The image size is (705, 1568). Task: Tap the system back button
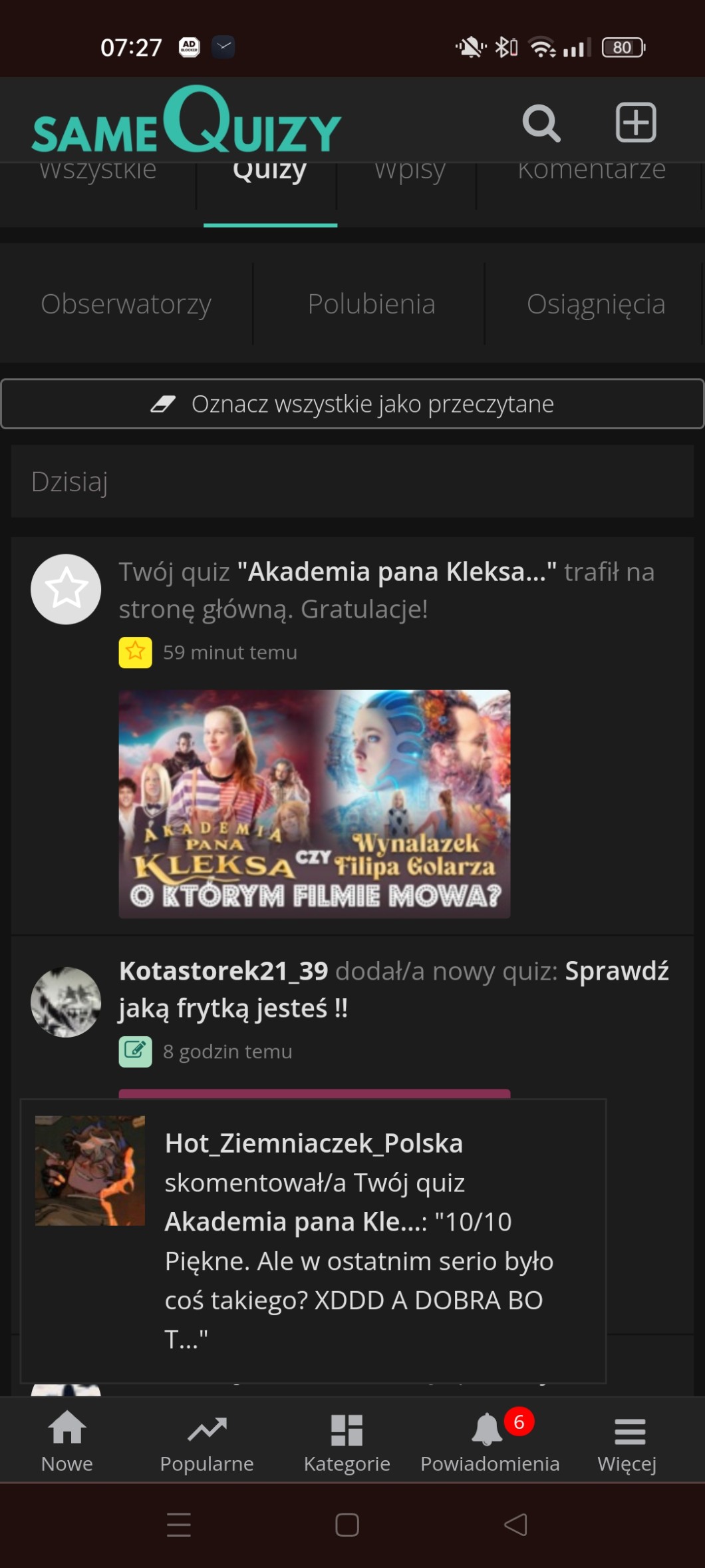pos(515,1525)
